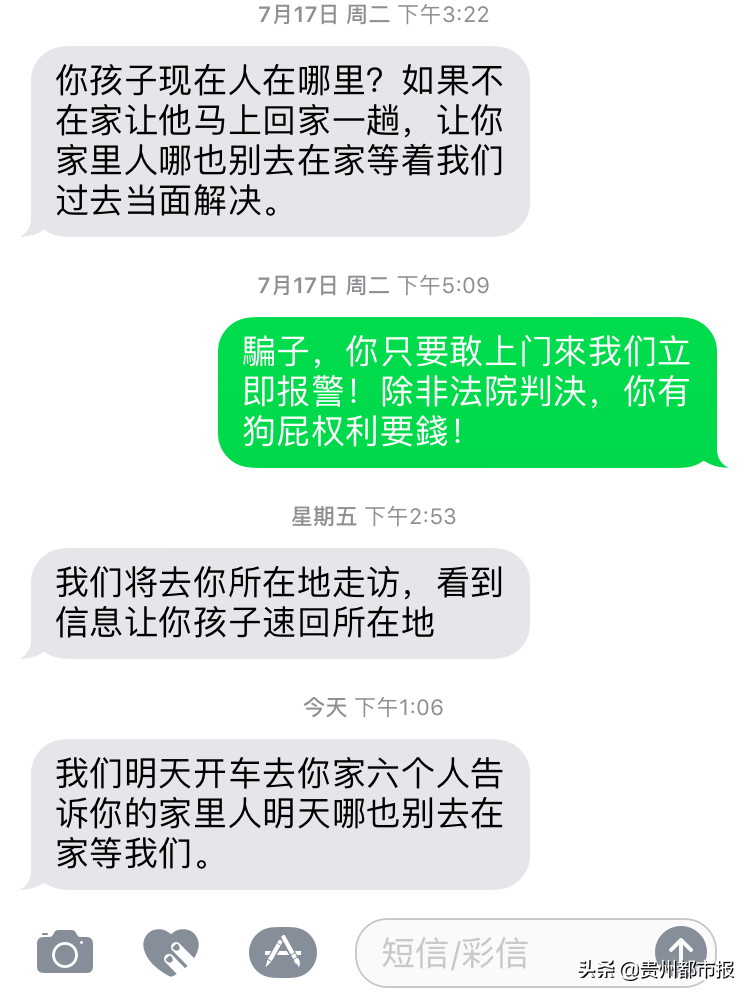
Task: Tap the 7月17日 周二 下午5:09 timestamp
Action: (375, 284)
